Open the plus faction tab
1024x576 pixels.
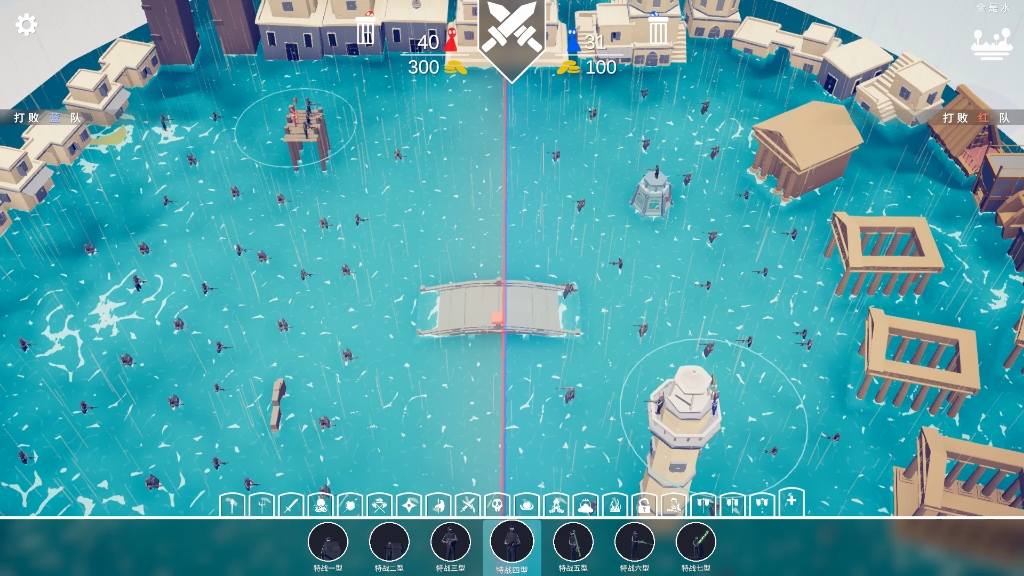tap(791, 502)
